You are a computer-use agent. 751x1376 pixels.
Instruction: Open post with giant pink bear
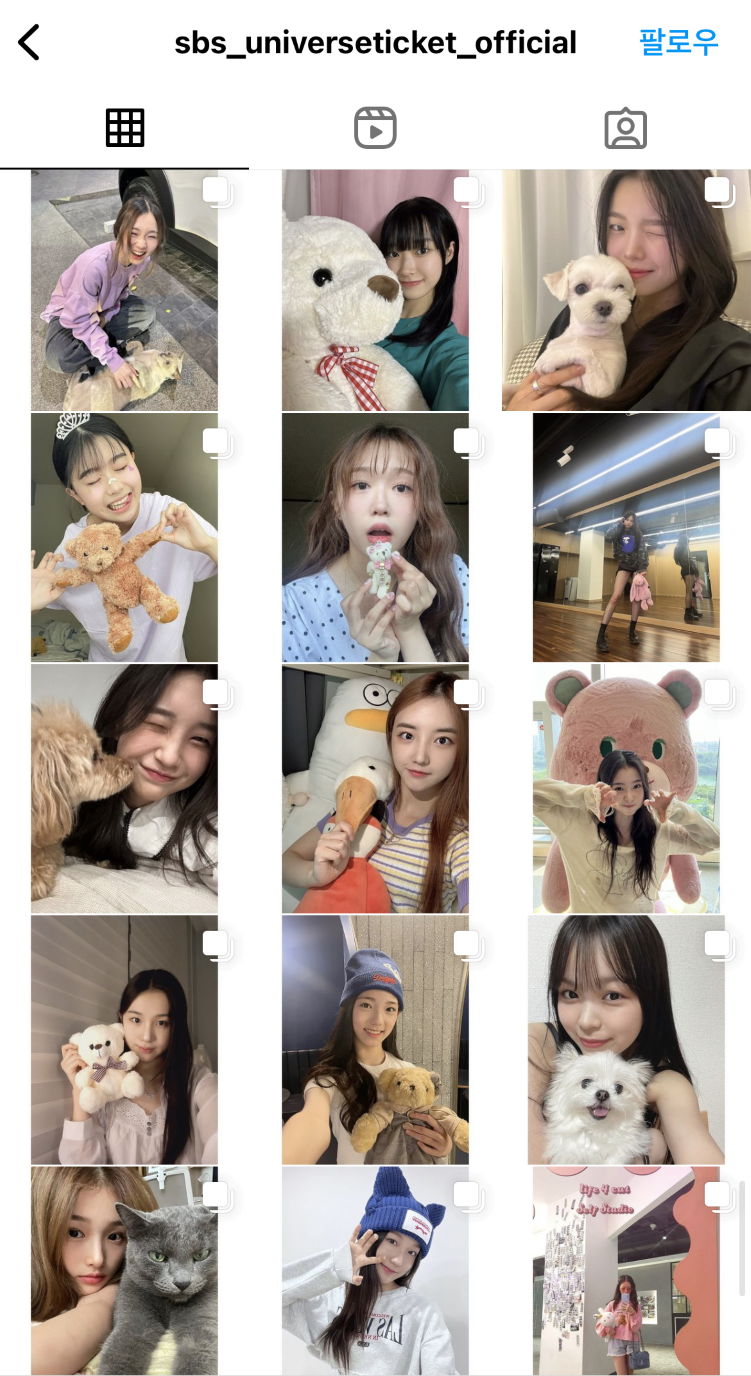click(x=626, y=789)
